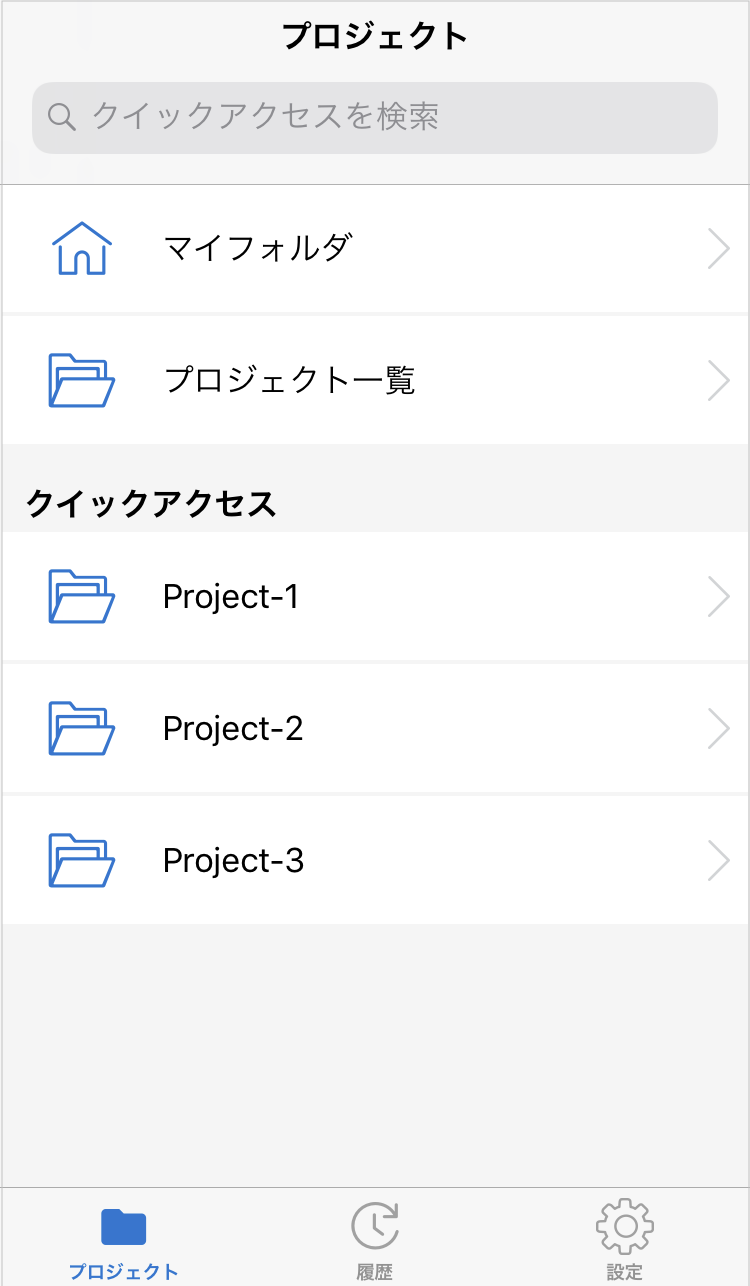Tap the 設定 gear icon
This screenshot has height=1286, width=750.
pos(624,1224)
